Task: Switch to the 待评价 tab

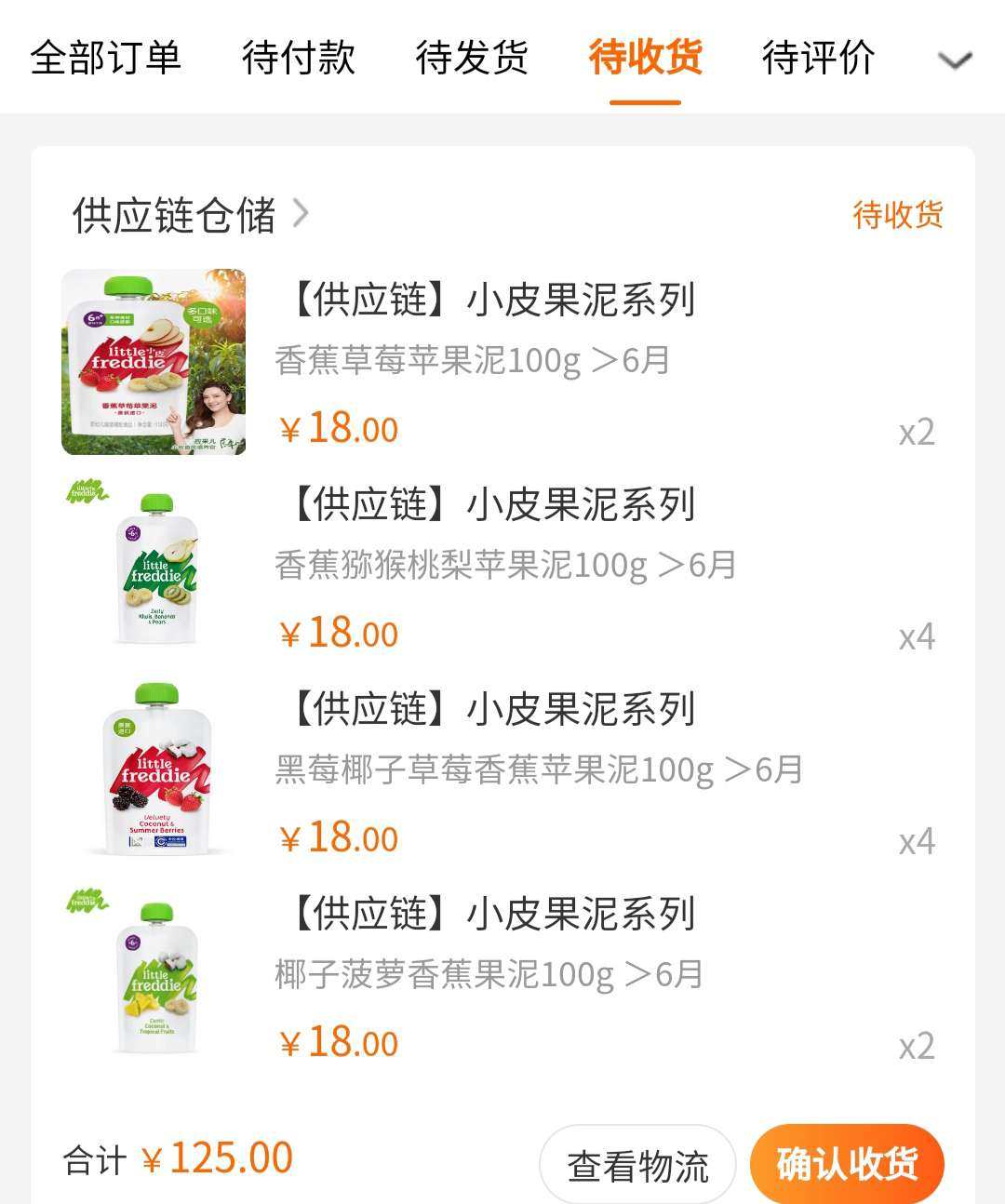Action: coord(816,58)
